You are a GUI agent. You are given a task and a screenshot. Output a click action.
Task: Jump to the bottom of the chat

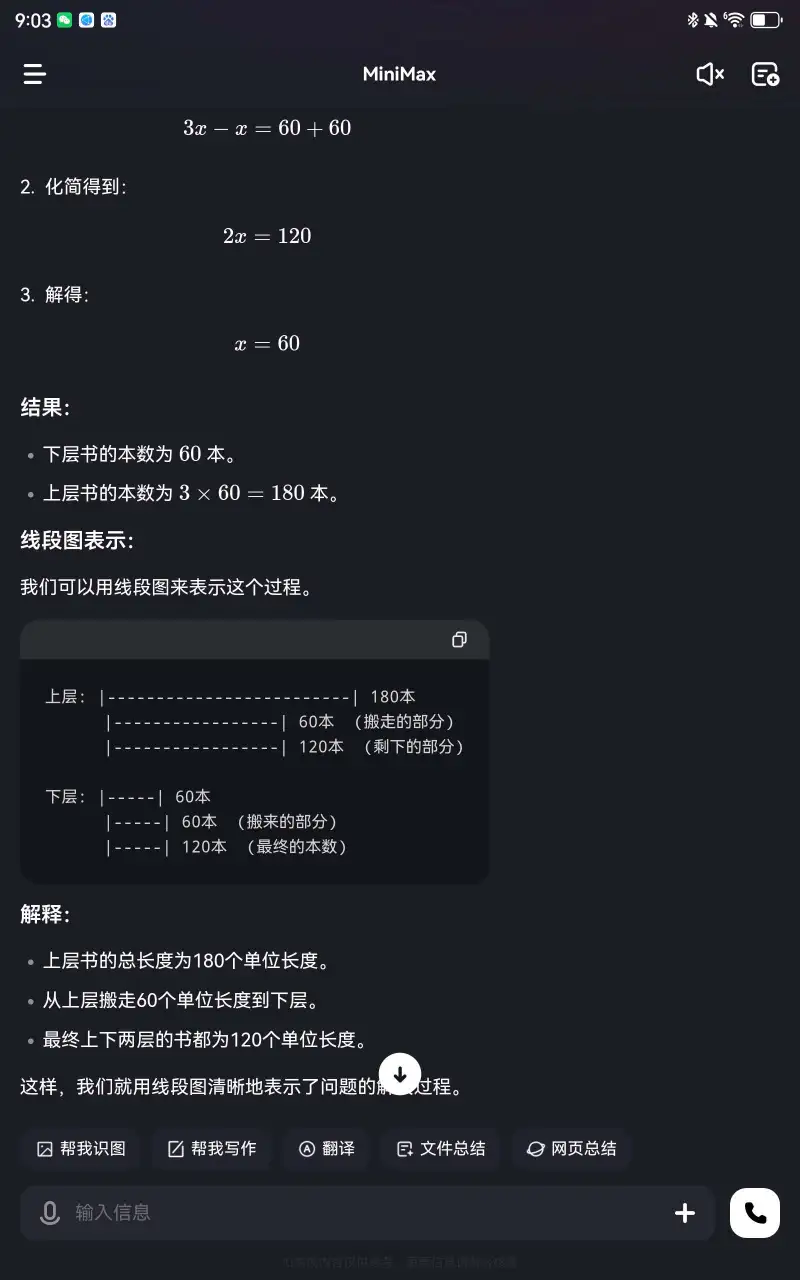click(x=400, y=1074)
